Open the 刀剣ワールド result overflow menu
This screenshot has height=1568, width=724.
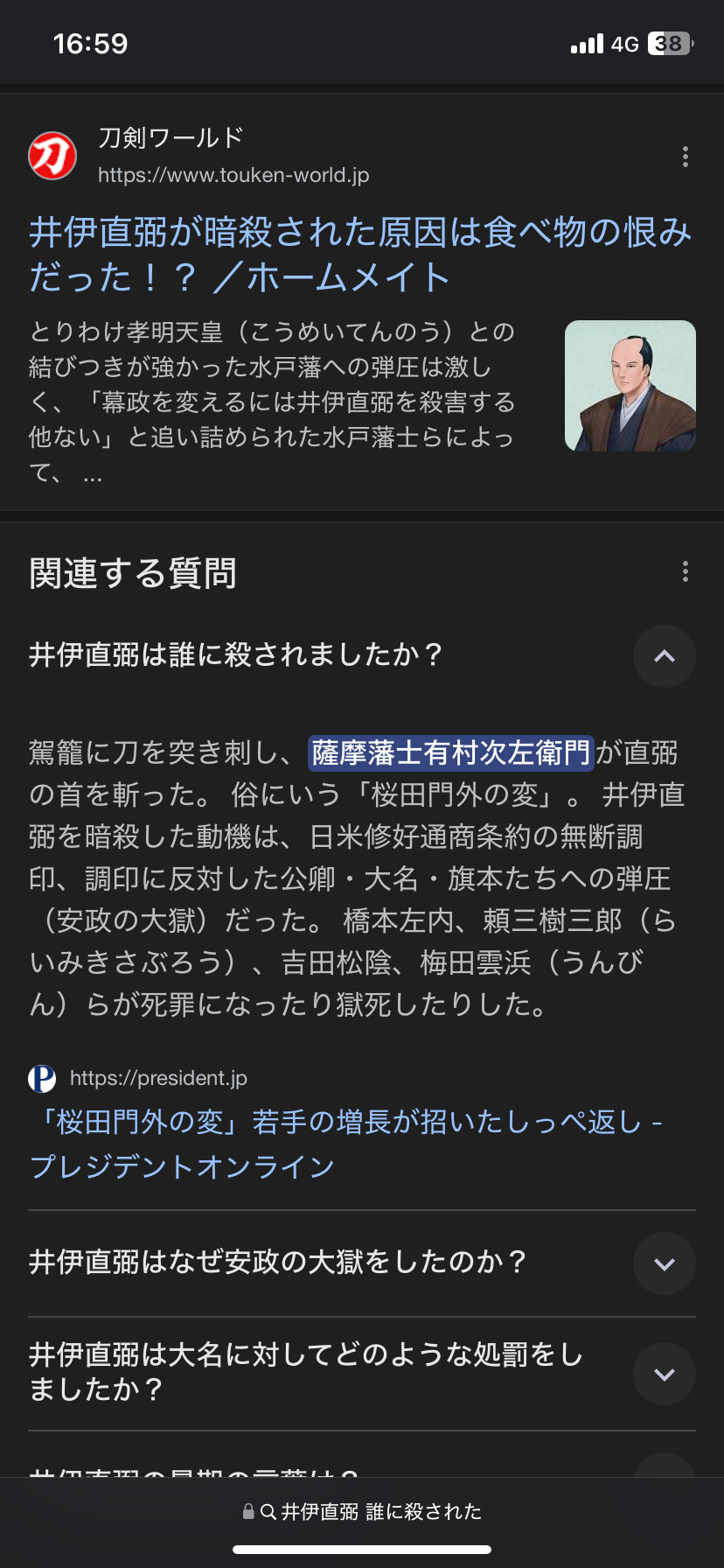685,157
